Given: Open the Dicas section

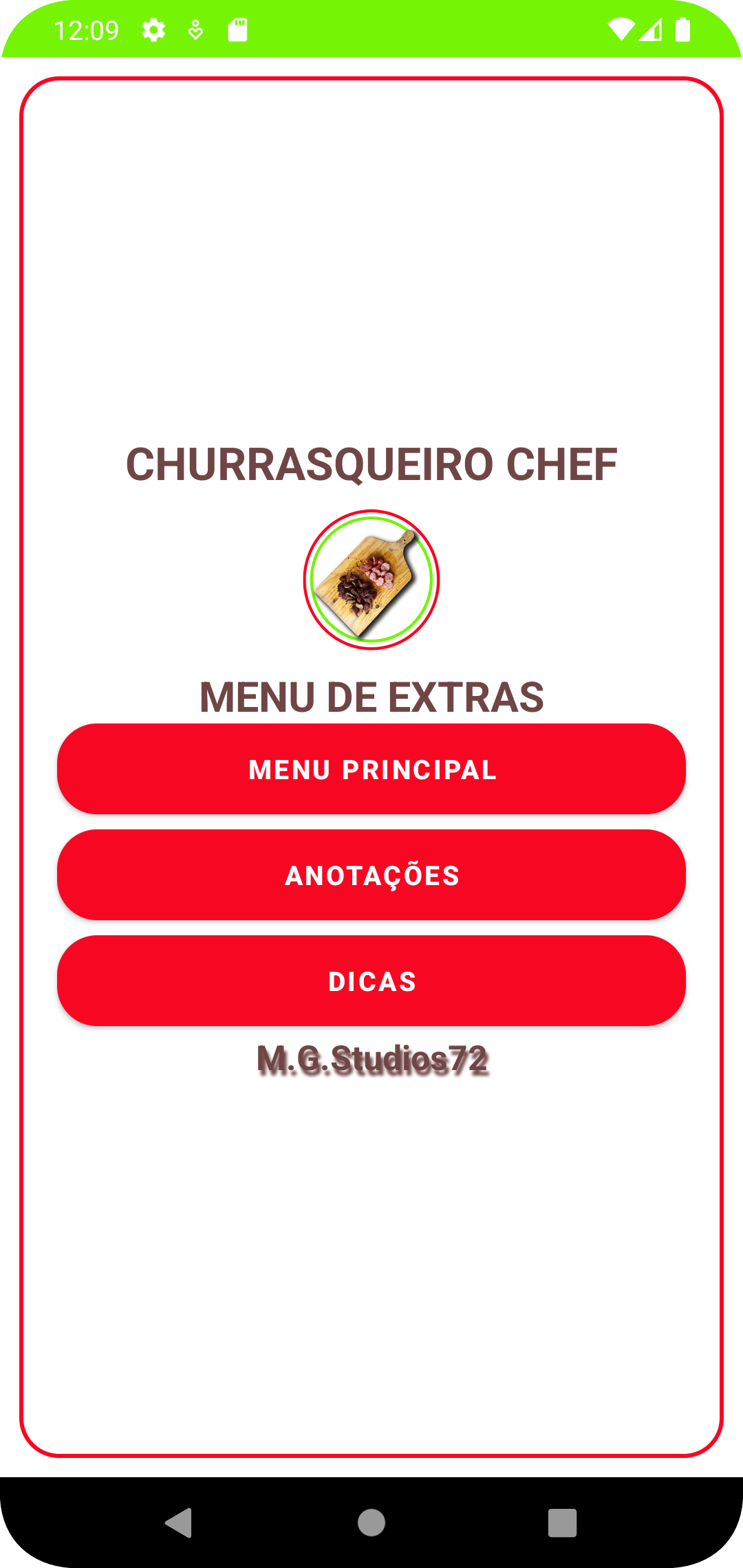Looking at the screenshot, I should point(371,981).
